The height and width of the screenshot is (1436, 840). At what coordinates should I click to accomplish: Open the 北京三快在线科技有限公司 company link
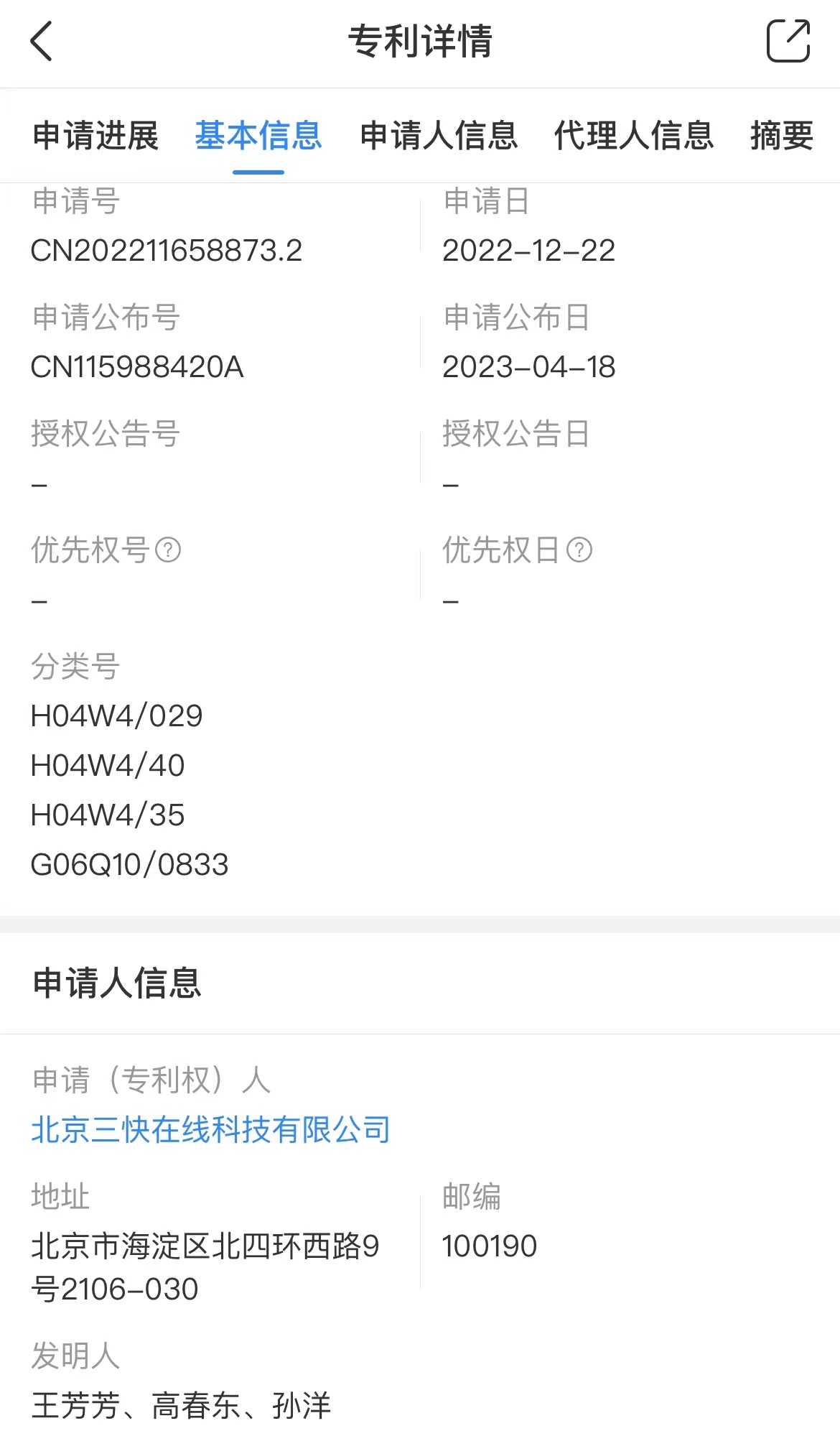211,1130
